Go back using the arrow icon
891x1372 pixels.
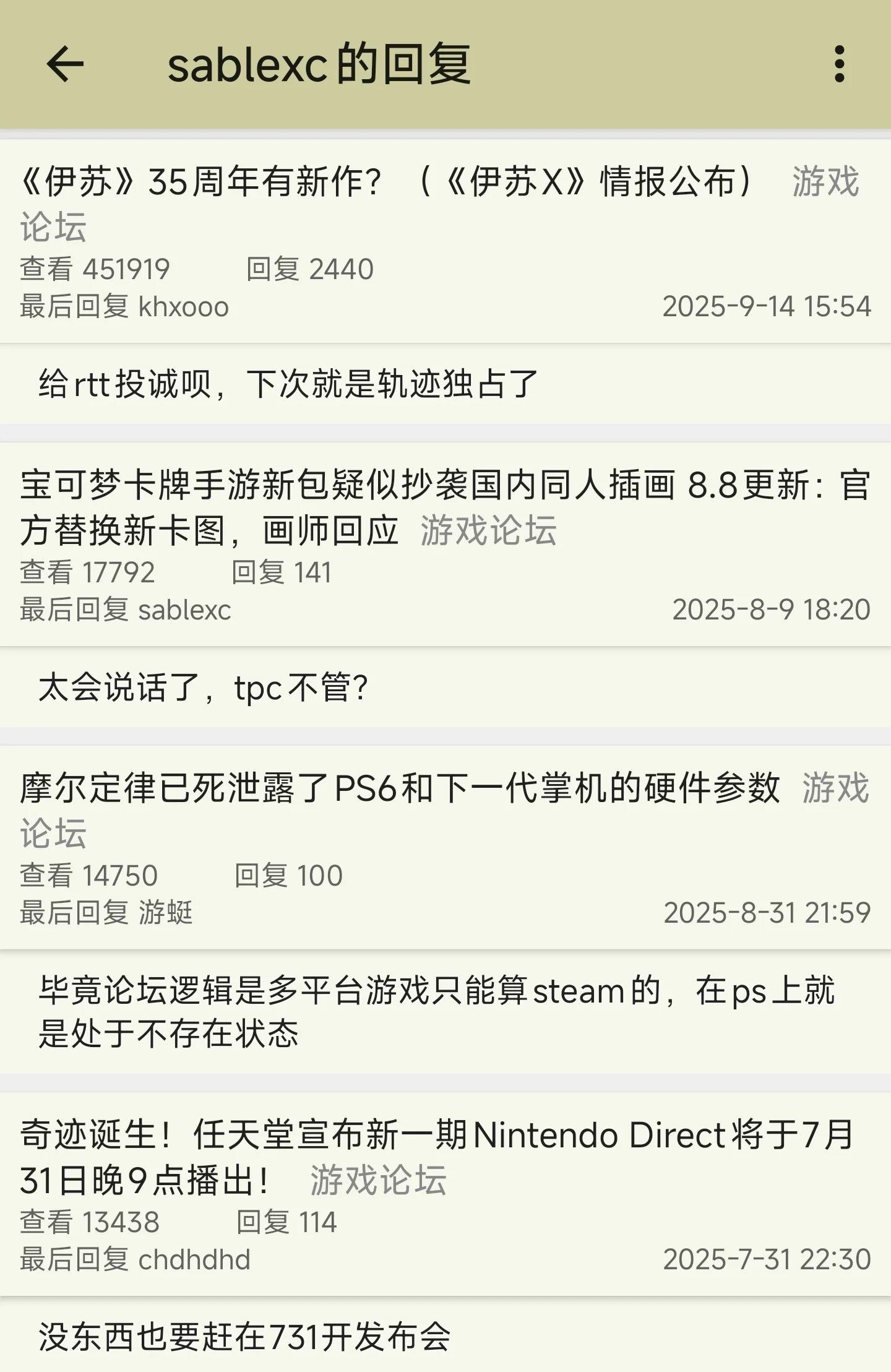pos(65,64)
